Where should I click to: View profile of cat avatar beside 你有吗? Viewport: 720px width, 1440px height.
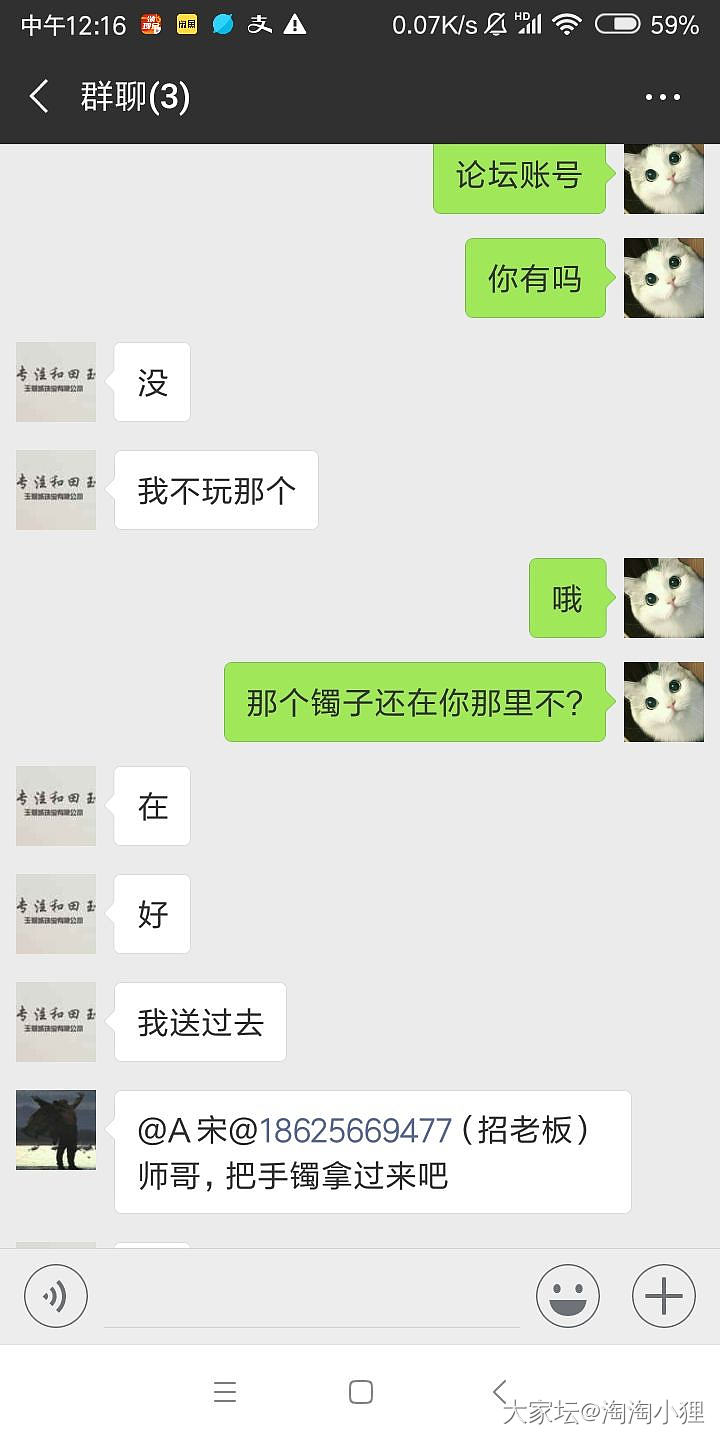coord(664,278)
